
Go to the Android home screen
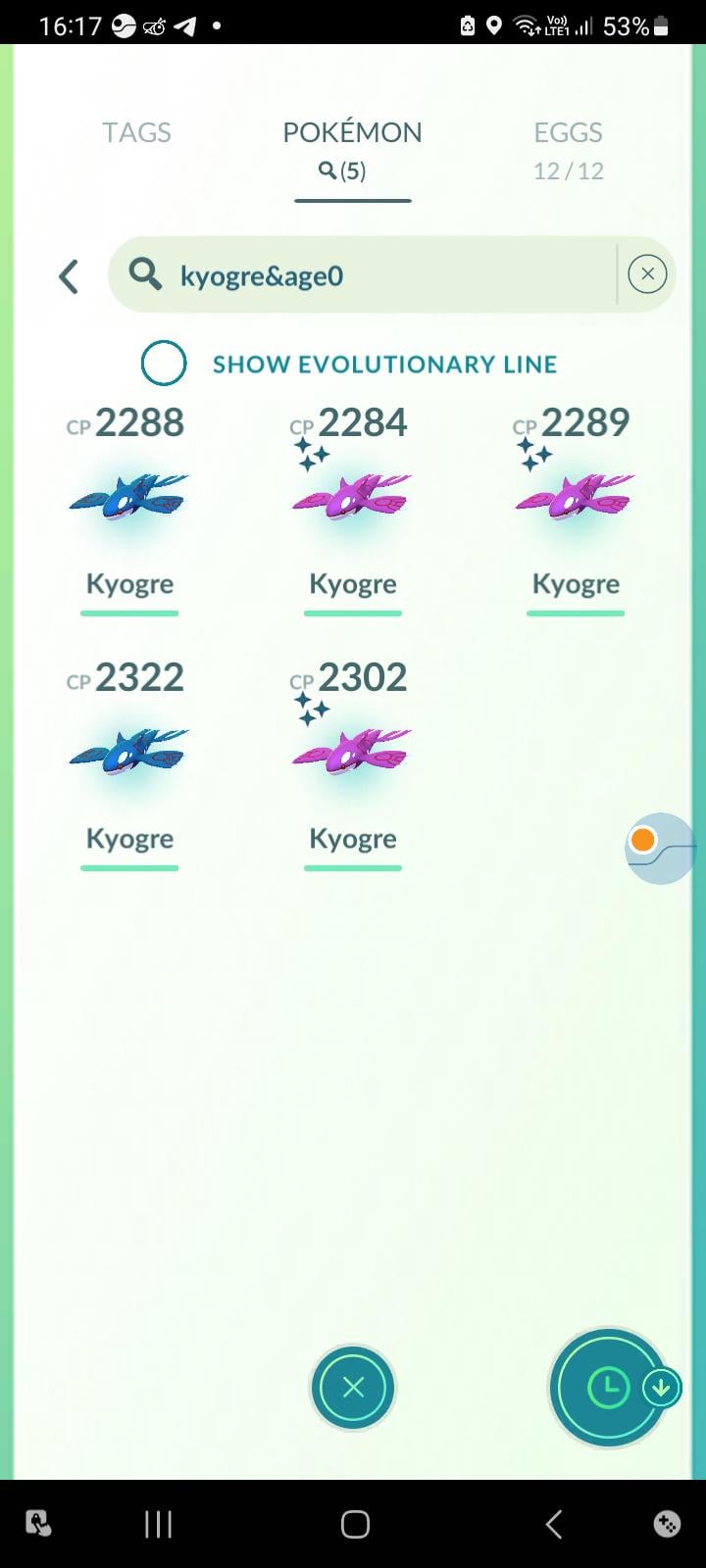[355, 1524]
